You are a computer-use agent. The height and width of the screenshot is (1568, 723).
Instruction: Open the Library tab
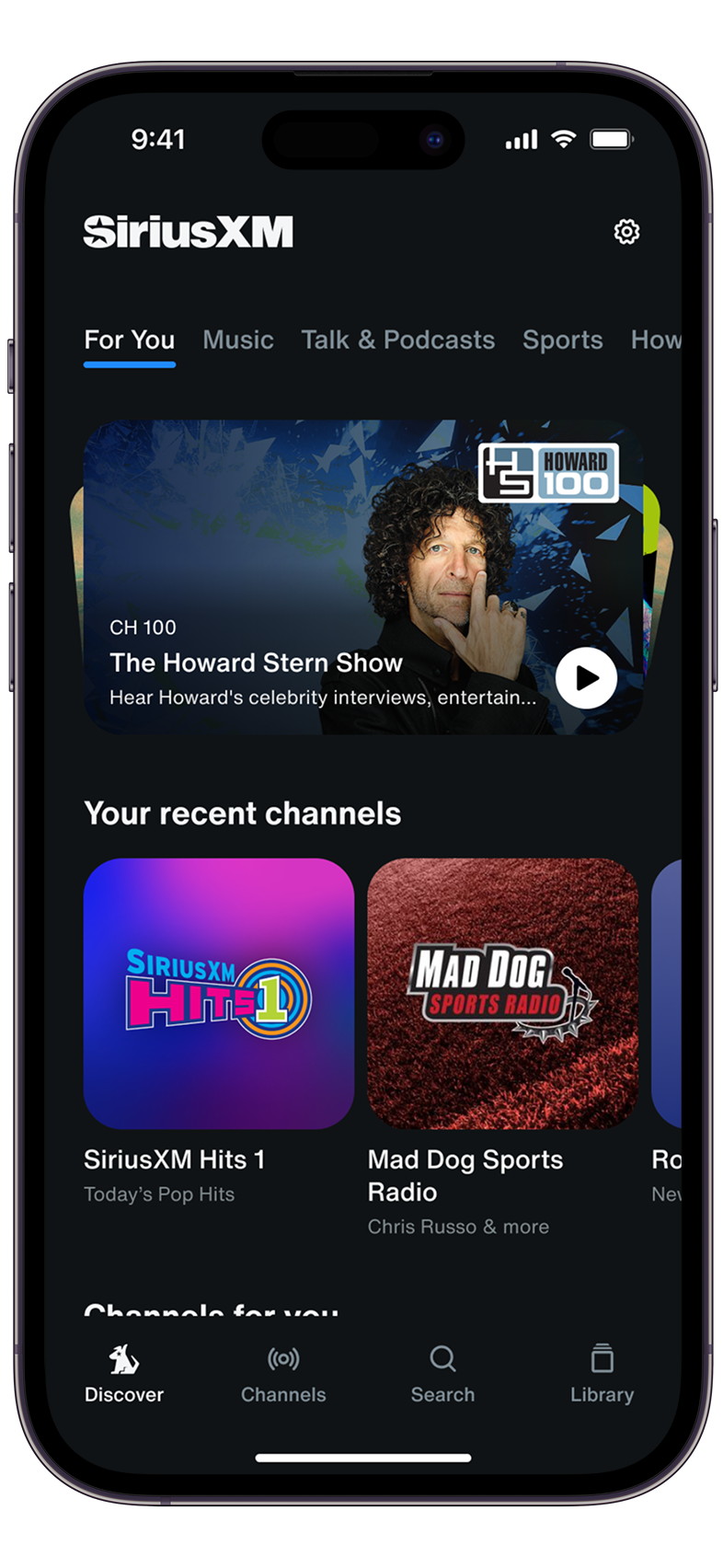pyautogui.click(x=602, y=1375)
